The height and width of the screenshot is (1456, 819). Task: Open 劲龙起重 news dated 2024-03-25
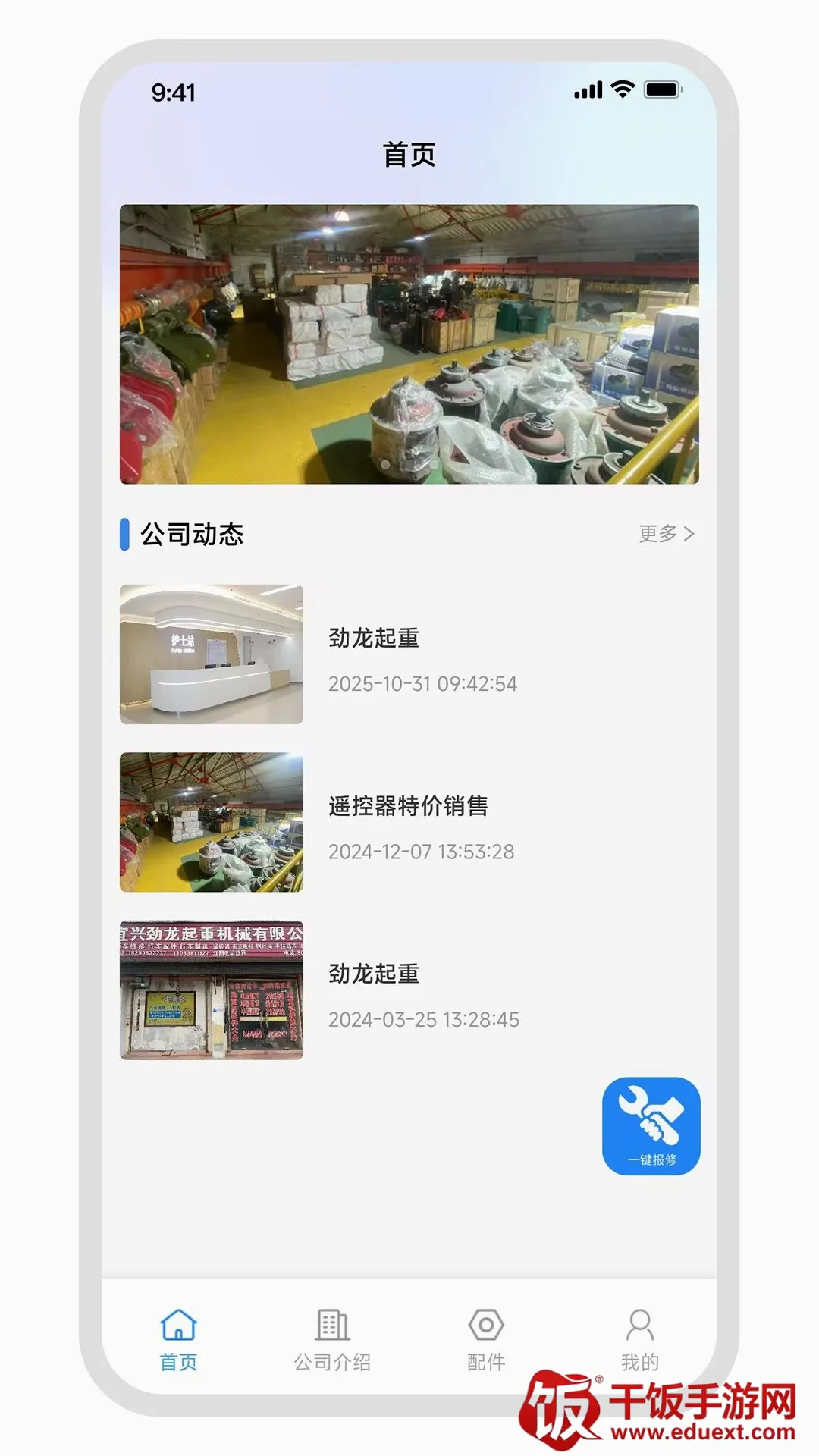point(409,990)
